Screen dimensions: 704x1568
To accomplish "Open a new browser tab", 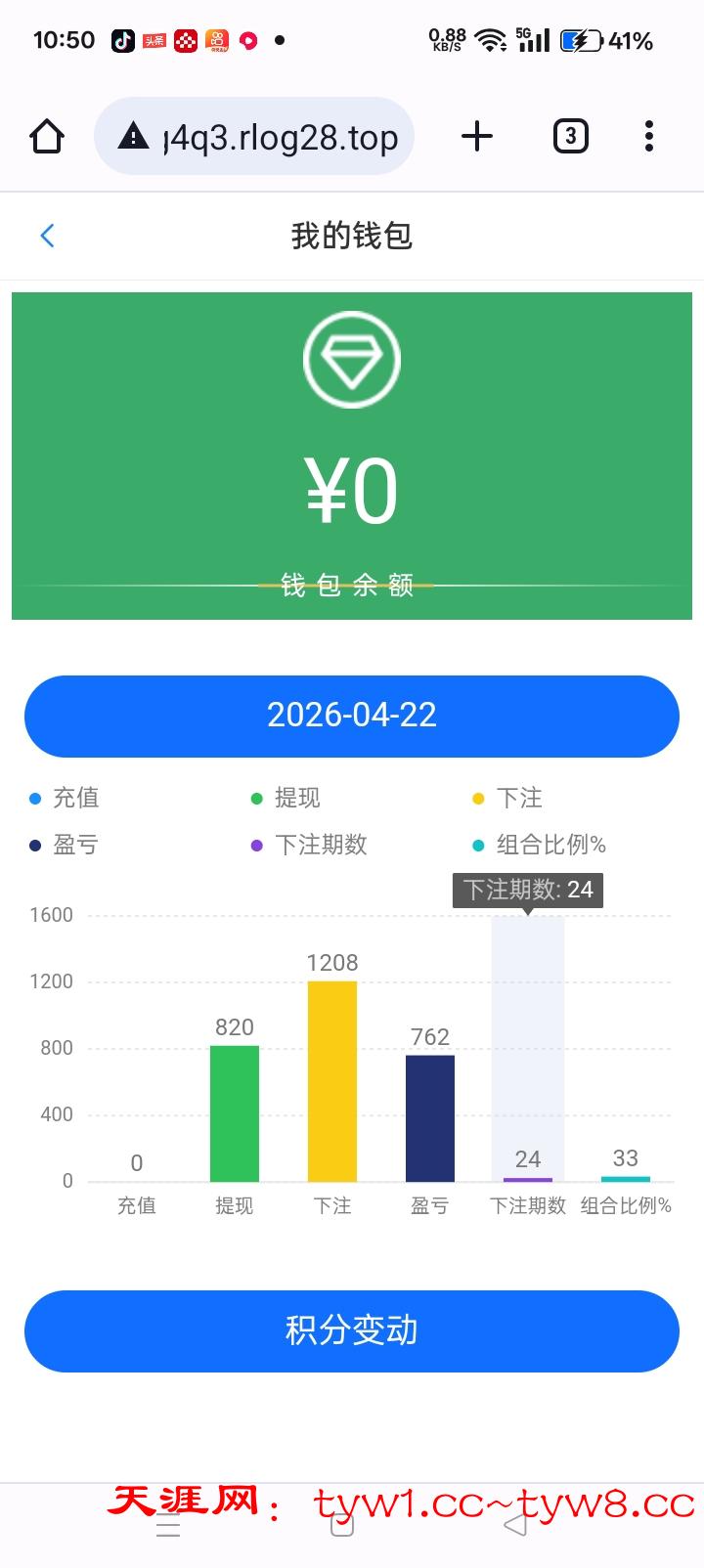I will [477, 136].
